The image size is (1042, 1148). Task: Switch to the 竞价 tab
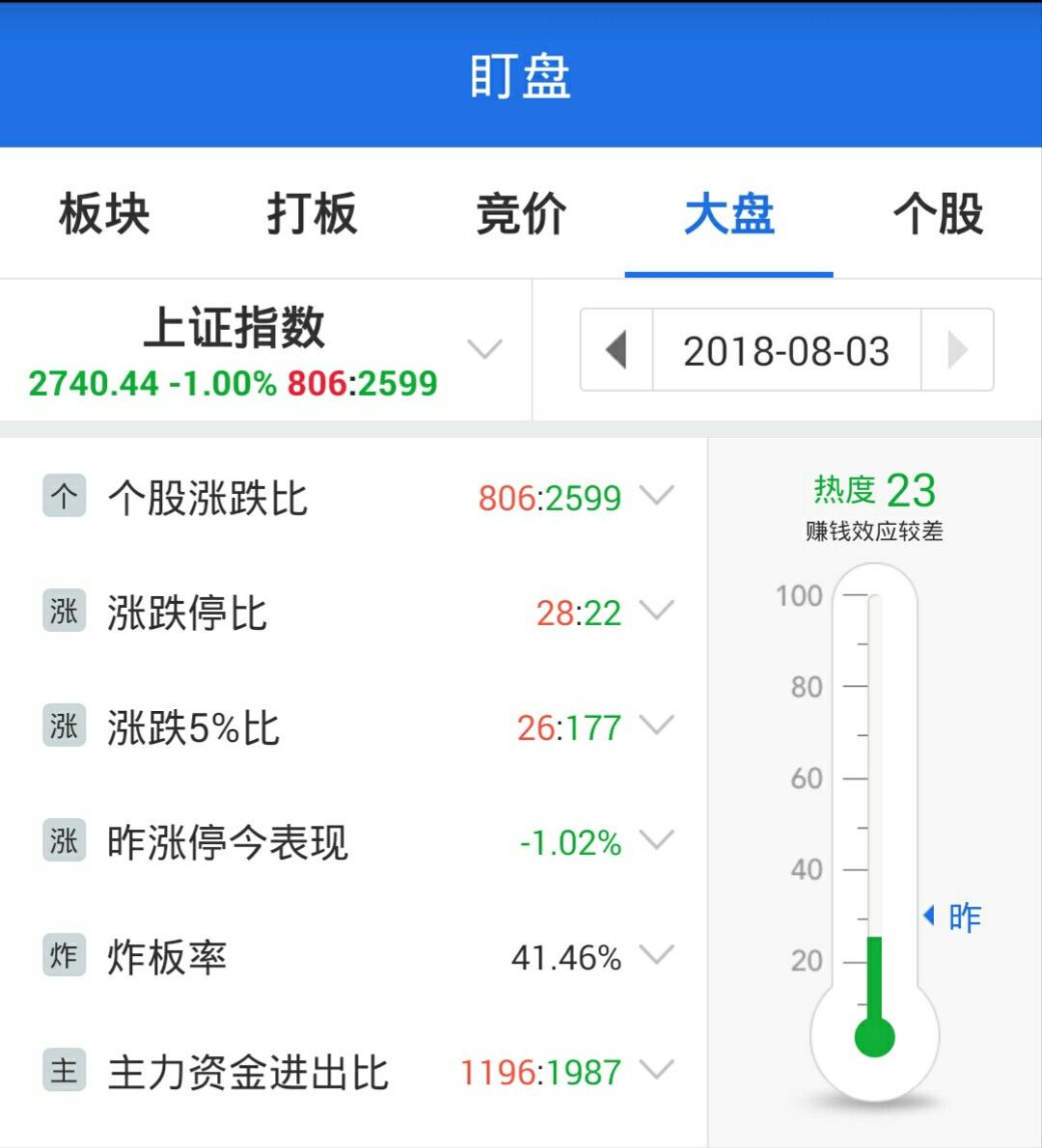[x=521, y=213]
